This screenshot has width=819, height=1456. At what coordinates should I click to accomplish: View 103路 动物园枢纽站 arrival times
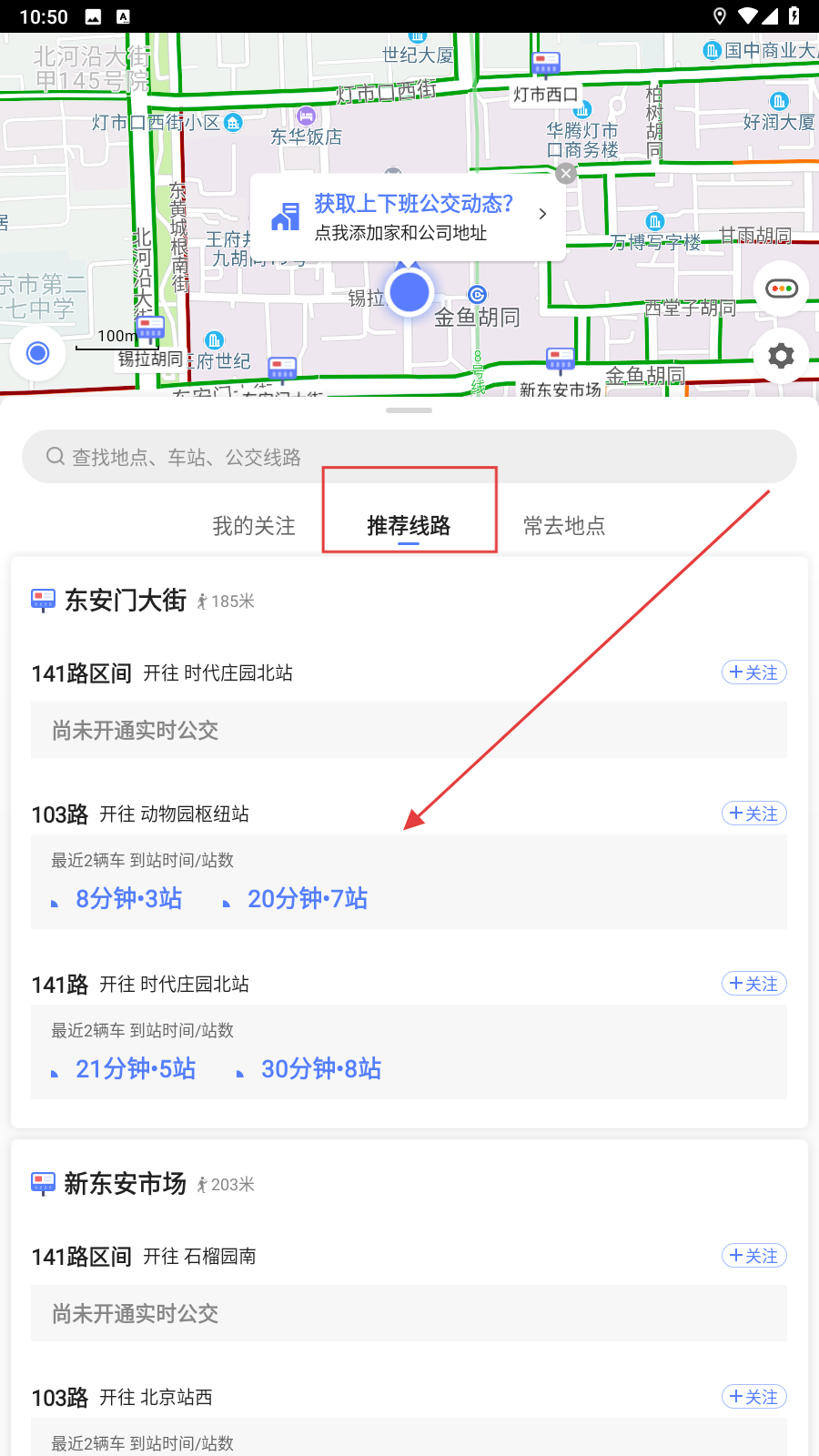click(409, 882)
